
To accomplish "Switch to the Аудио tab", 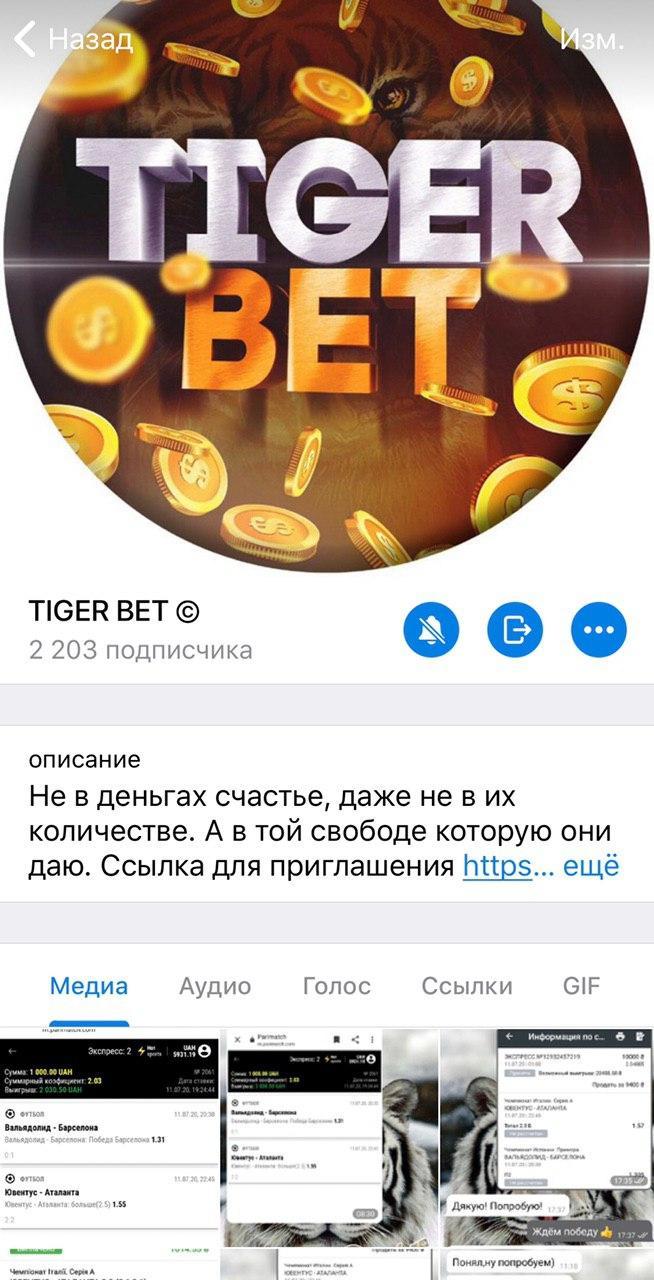I will [215, 986].
